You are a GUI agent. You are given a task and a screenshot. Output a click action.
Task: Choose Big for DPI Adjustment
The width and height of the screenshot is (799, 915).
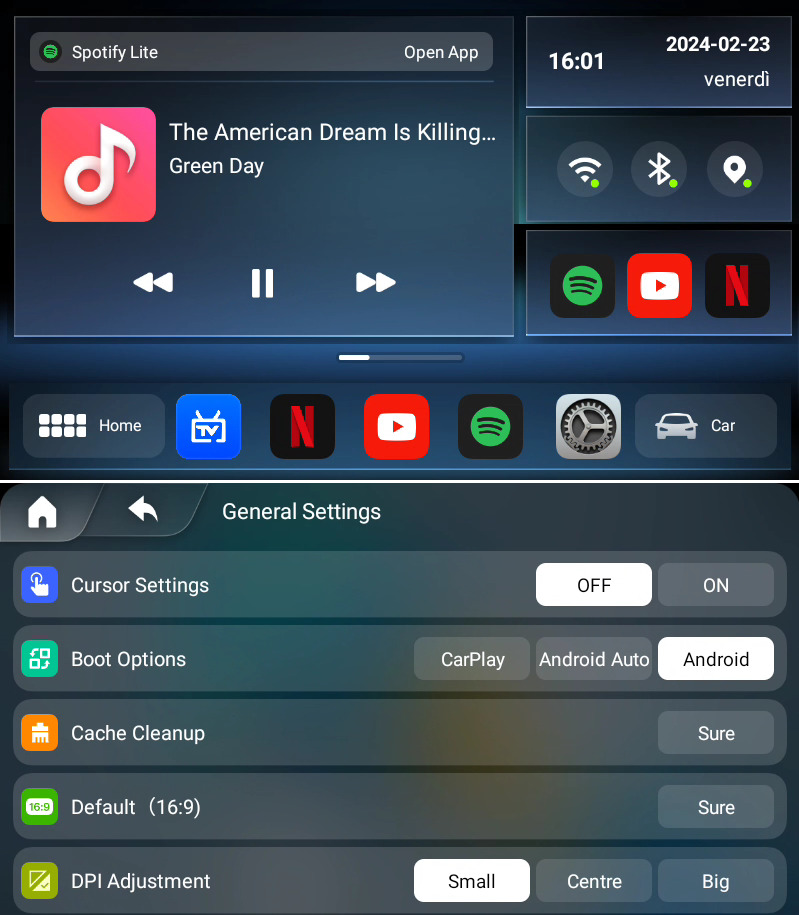click(x=715, y=882)
